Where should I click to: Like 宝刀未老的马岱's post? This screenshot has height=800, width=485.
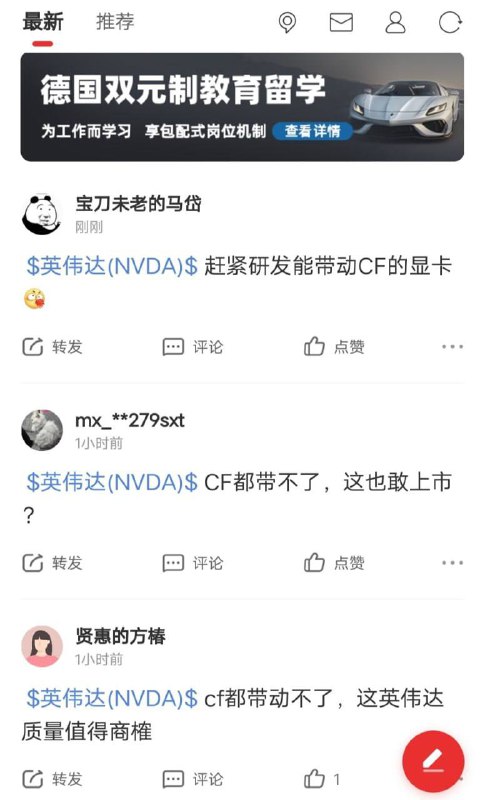334,347
